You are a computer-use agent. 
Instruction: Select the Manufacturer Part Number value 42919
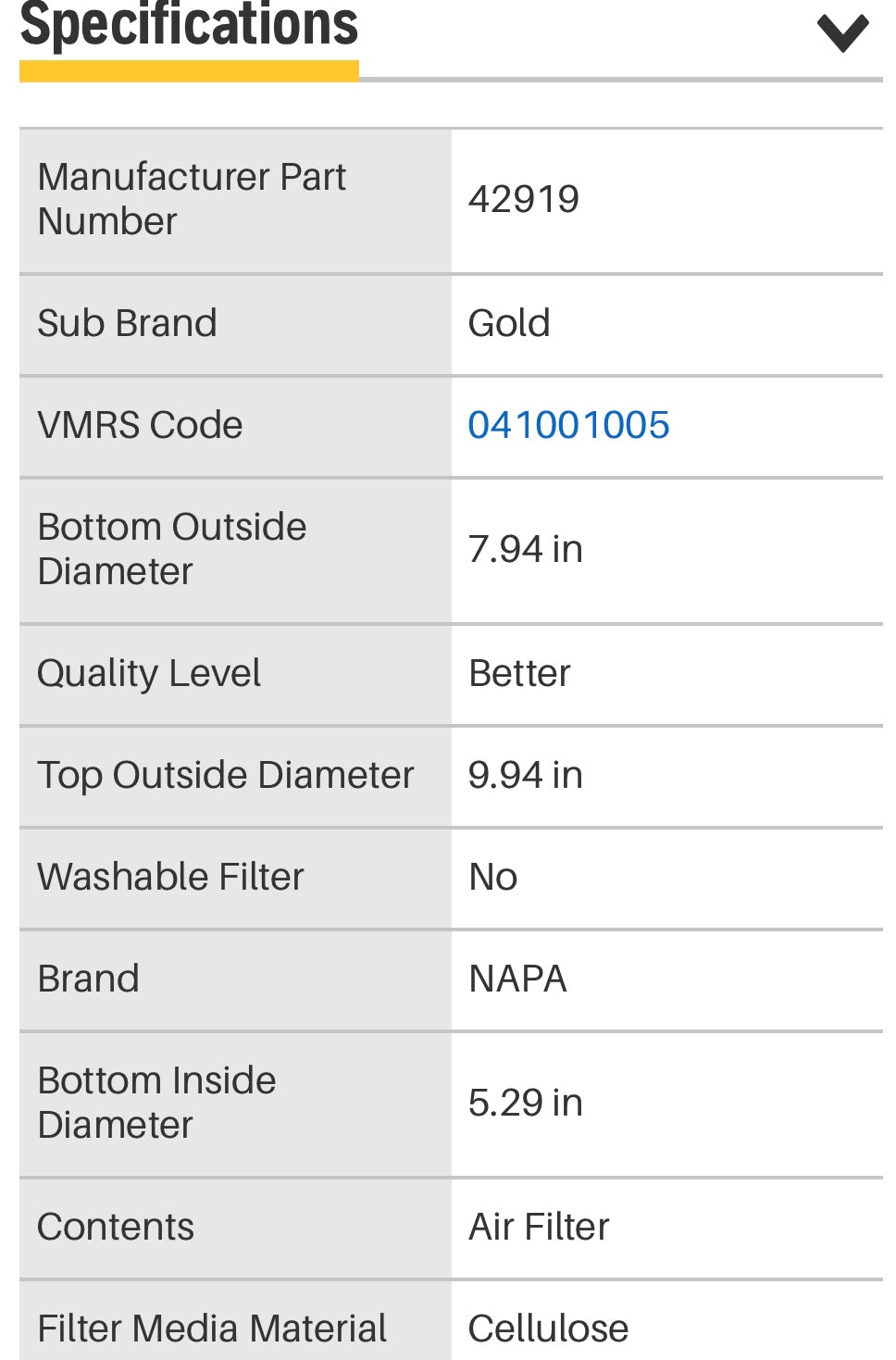click(x=524, y=198)
